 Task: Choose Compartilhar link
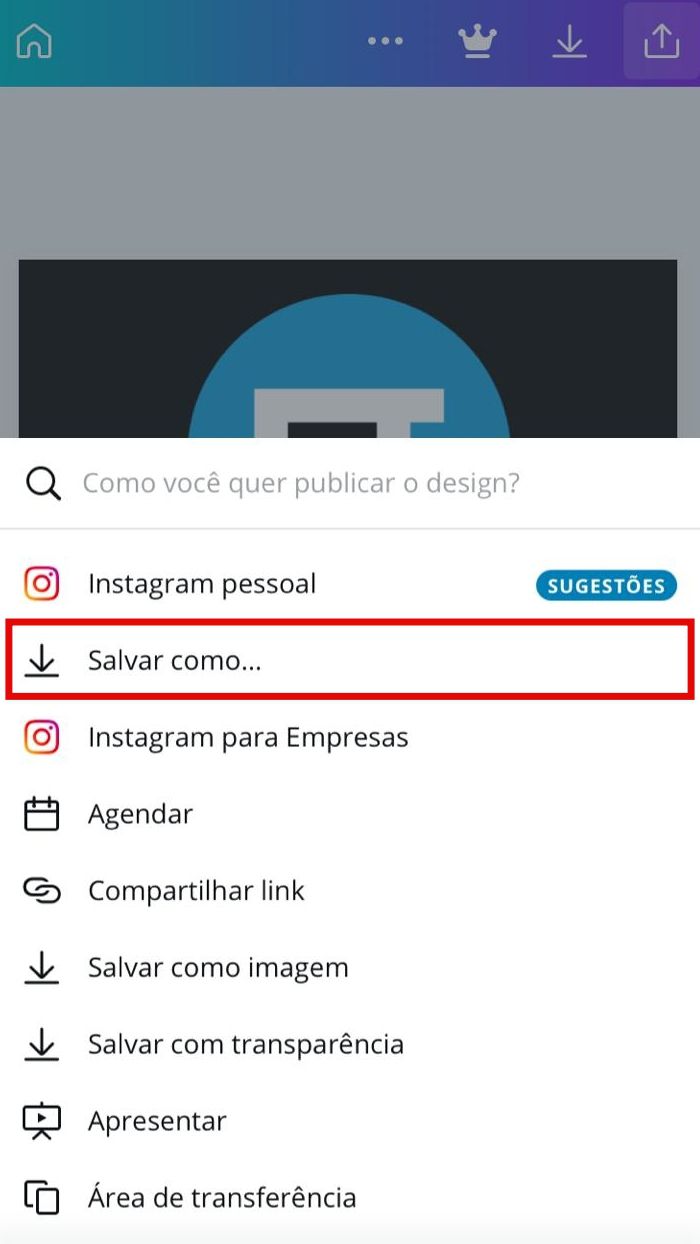pos(196,891)
